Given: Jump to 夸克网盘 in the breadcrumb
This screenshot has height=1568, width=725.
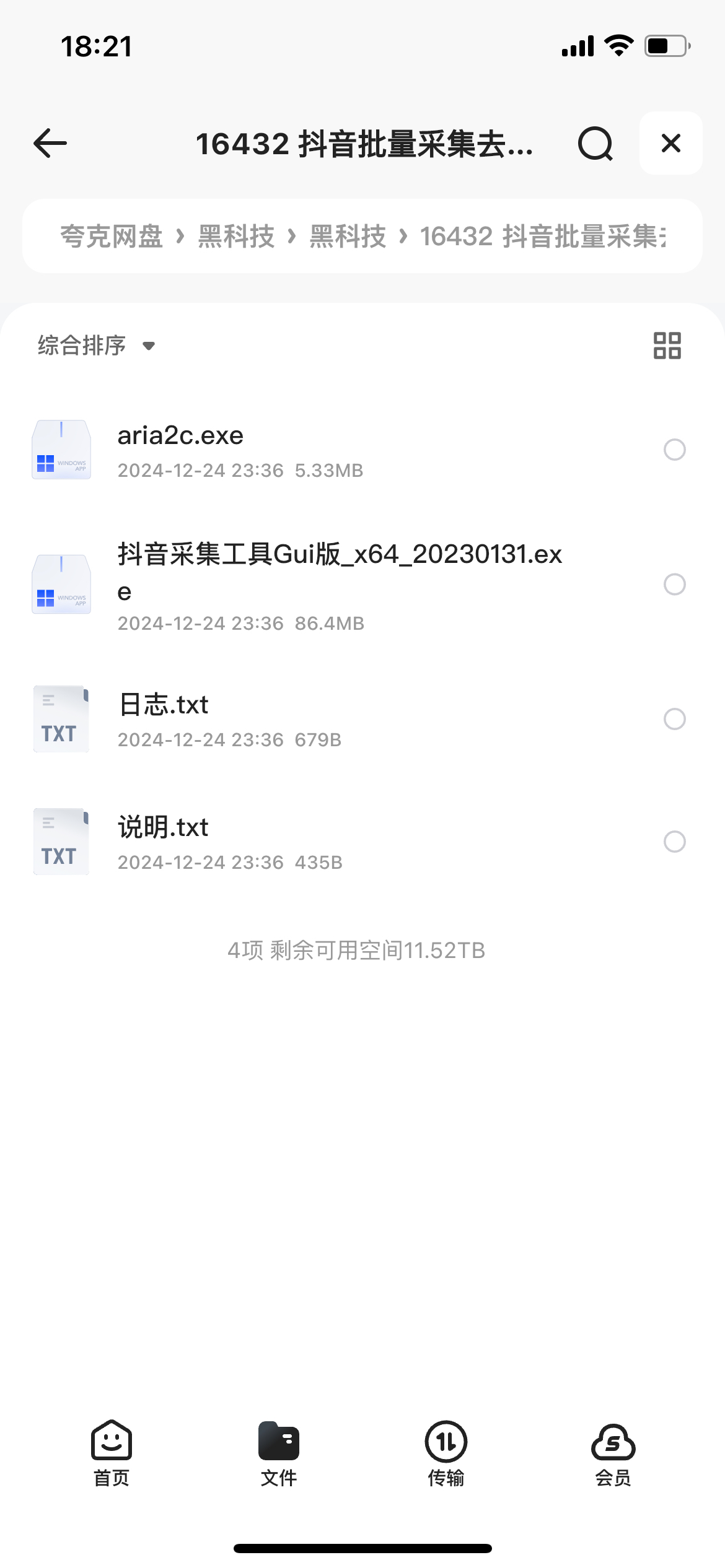Looking at the screenshot, I should pyautogui.click(x=112, y=236).
